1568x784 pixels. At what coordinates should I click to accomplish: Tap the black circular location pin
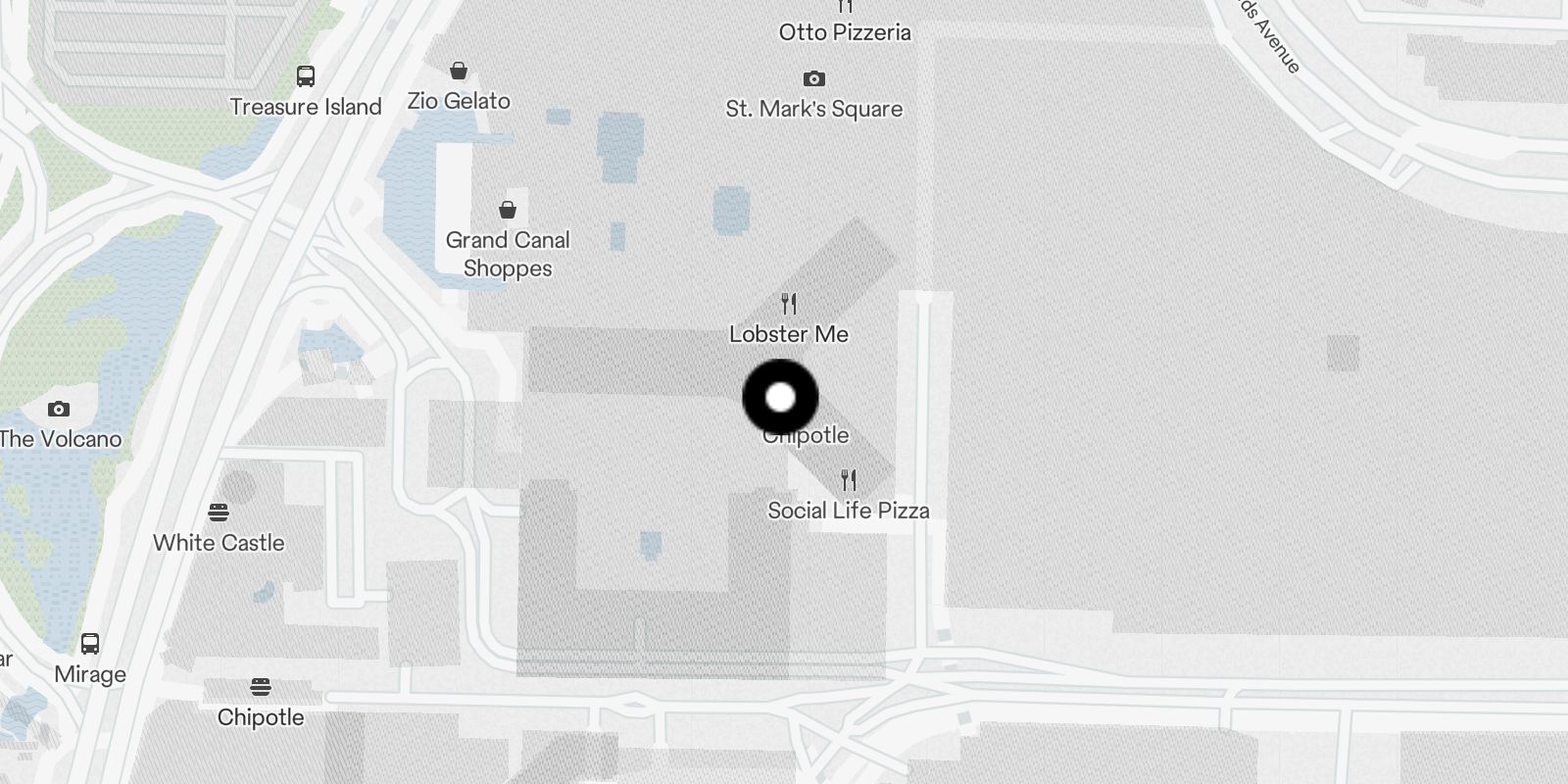(x=780, y=397)
